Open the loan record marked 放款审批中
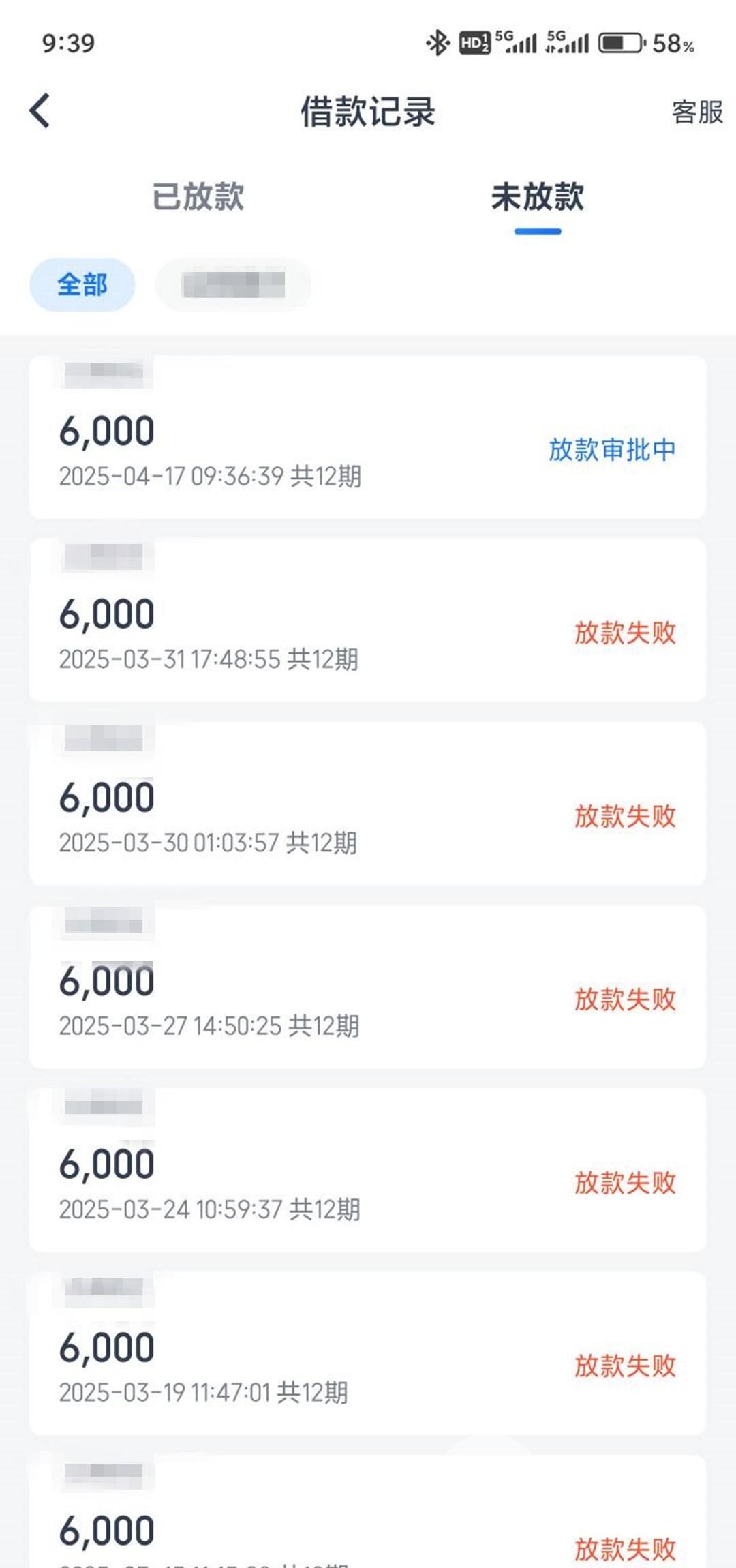 (367, 437)
